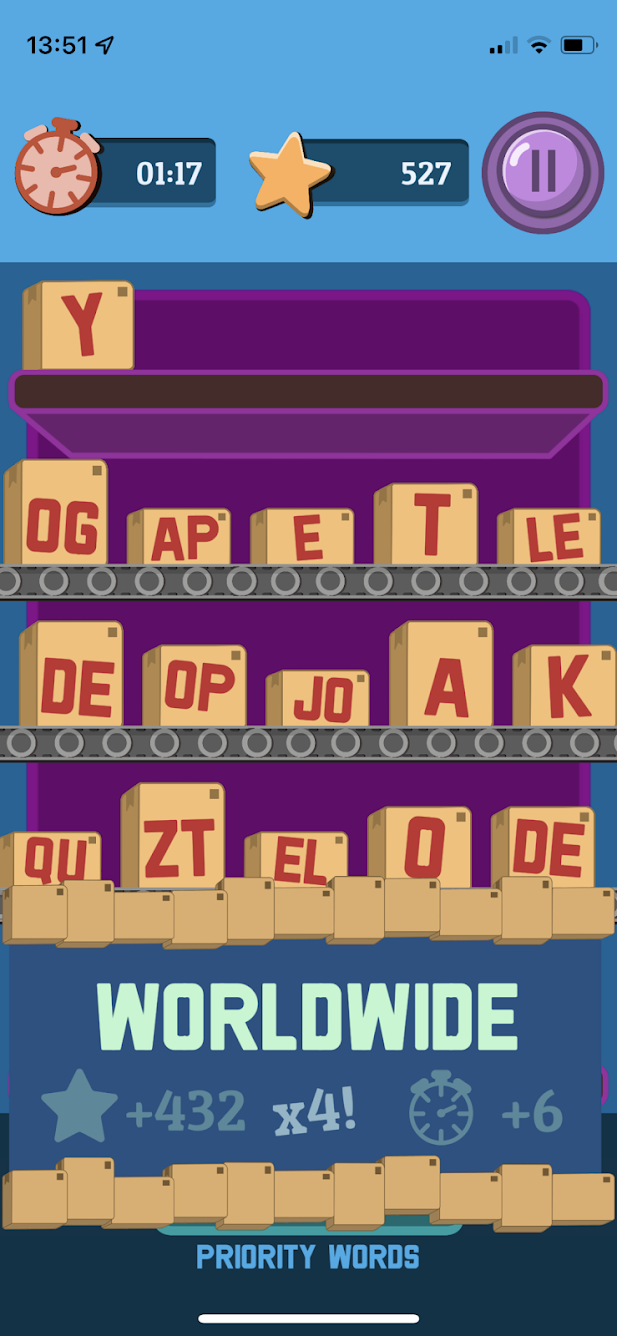Tap the JO letter box
This screenshot has height=1336, width=617.
pyautogui.click(x=322, y=699)
